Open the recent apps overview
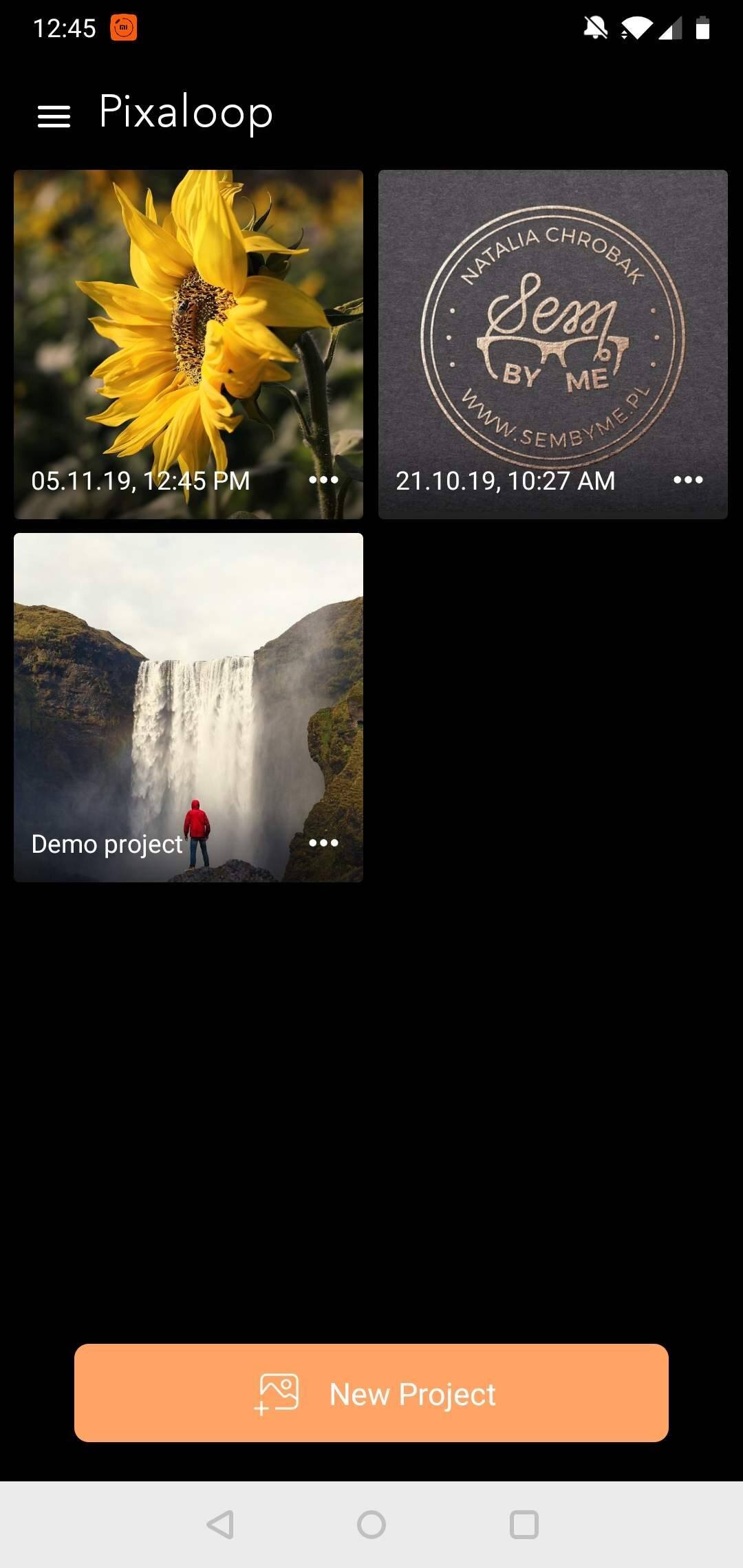Screen dimensions: 743x1568 click(x=524, y=1525)
